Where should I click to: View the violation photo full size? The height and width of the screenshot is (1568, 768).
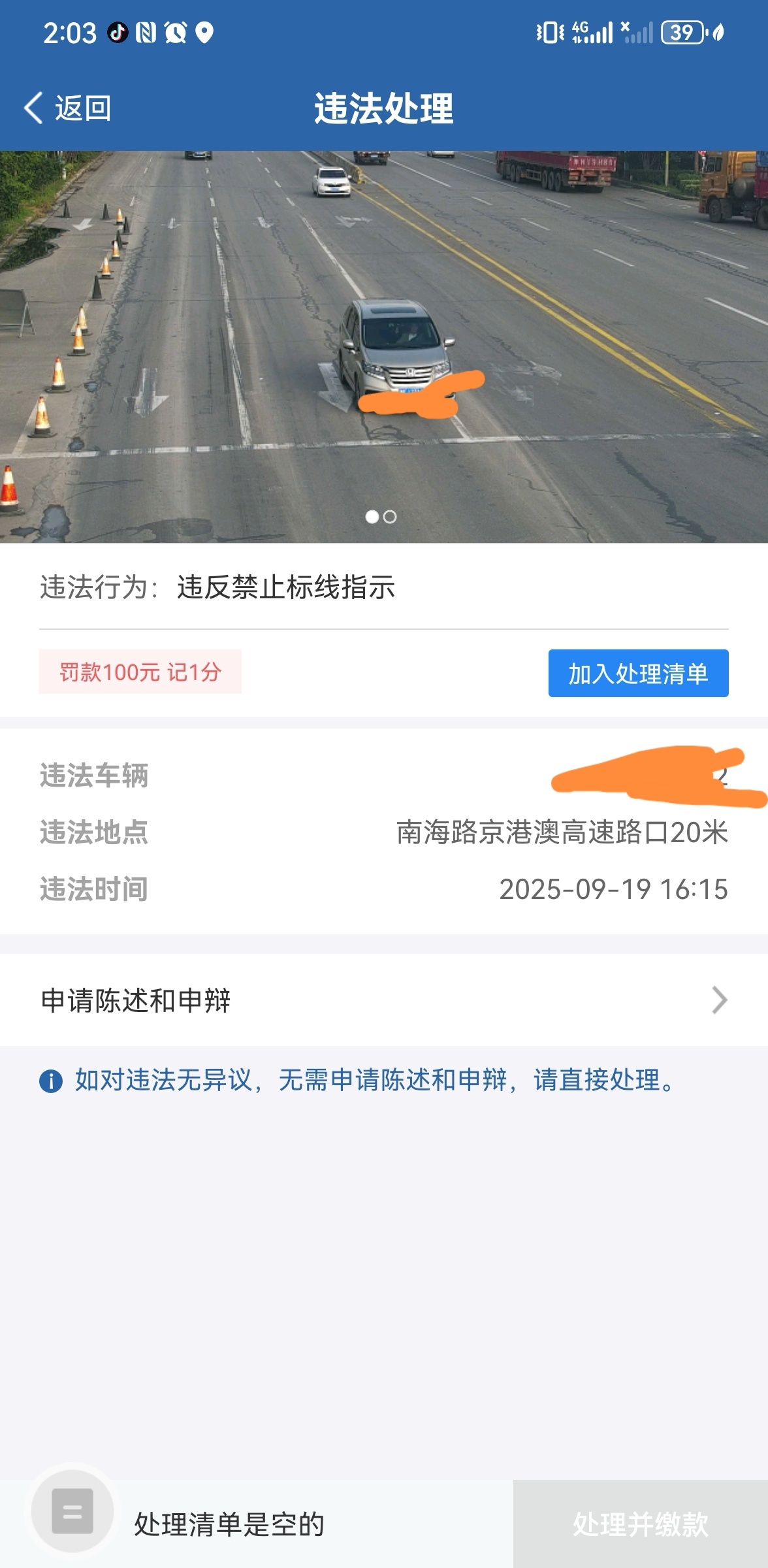click(x=384, y=346)
